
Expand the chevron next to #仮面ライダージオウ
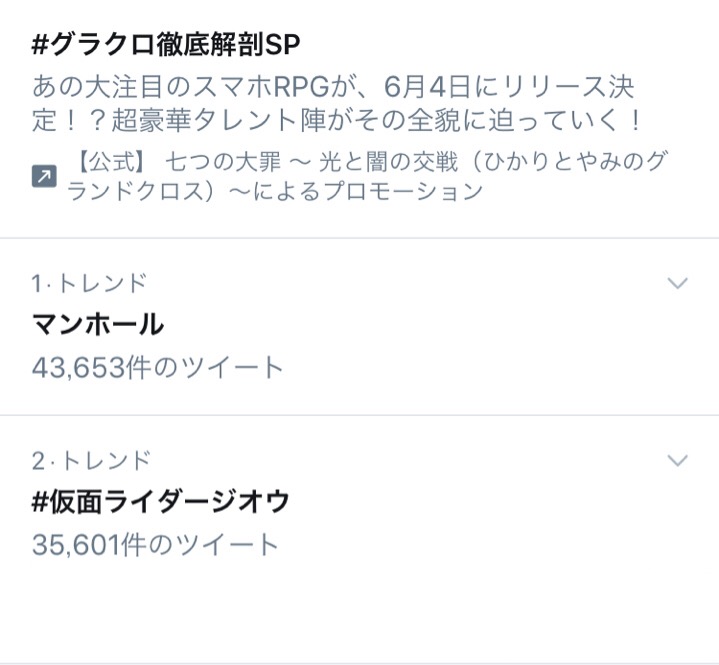coord(677,460)
